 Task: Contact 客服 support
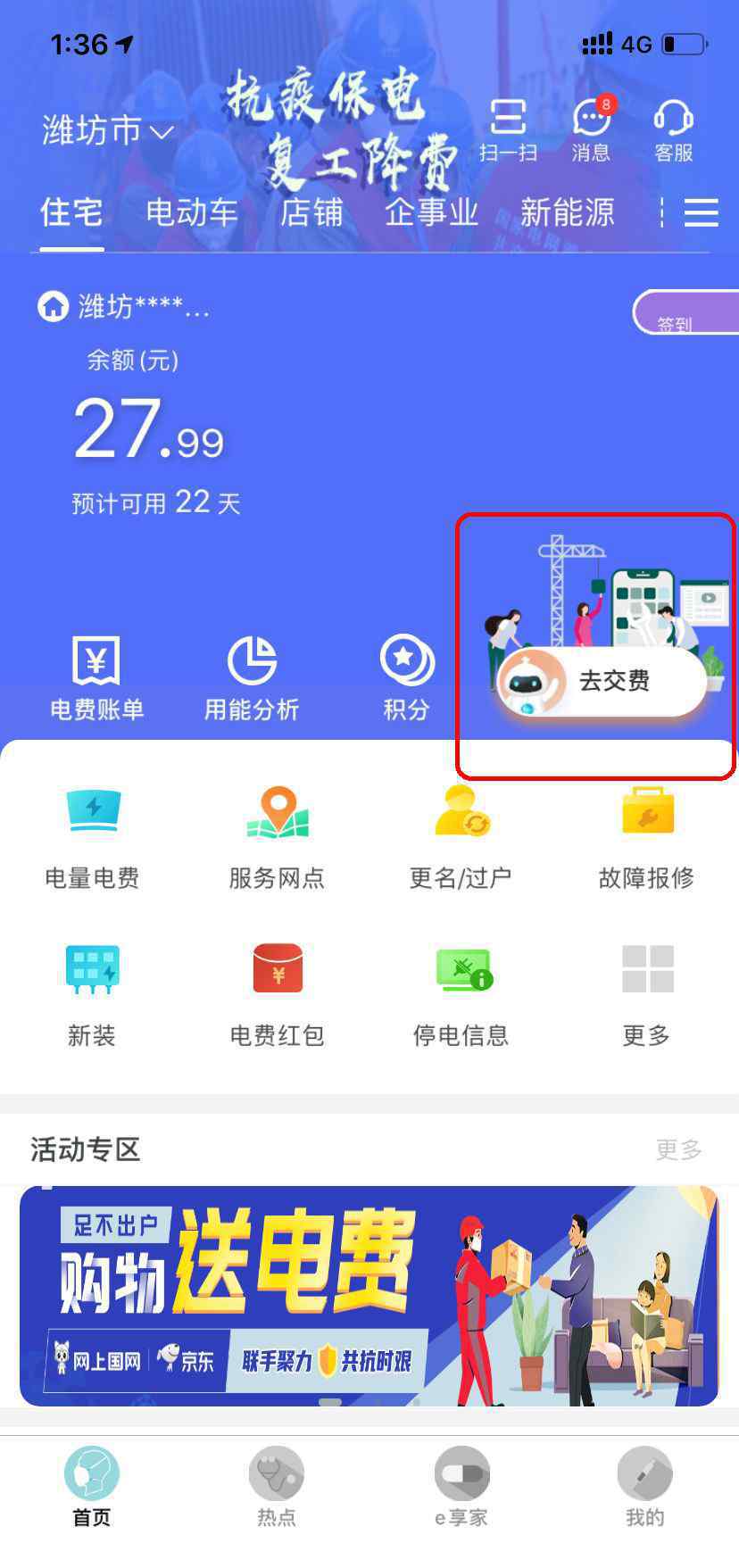pyautogui.click(x=673, y=130)
